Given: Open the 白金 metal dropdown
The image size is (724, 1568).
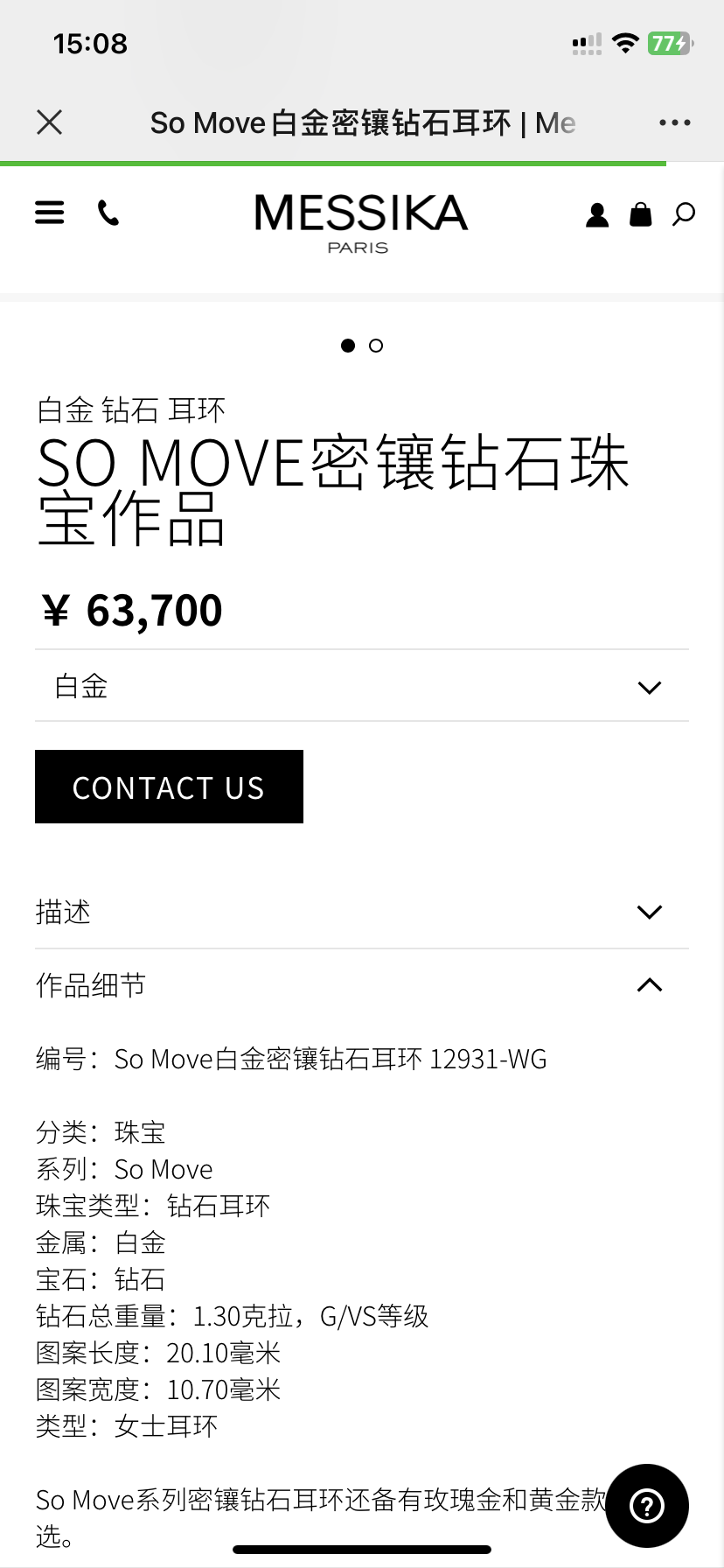Looking at the screenshot, I should pyautogui.click(x=361, y=687).
